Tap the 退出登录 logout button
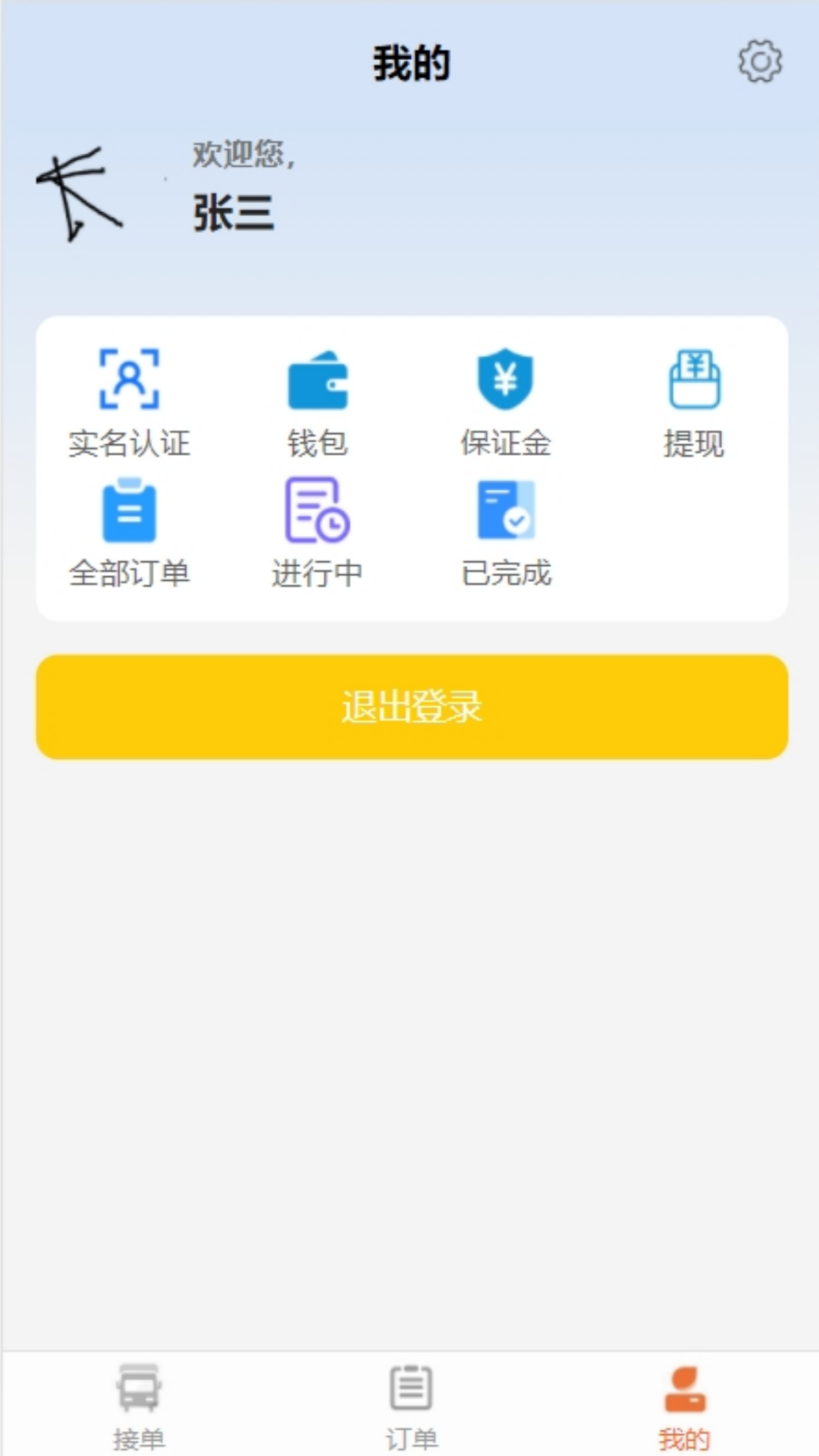Viewport: 819px width, 1456px height. 412,707
